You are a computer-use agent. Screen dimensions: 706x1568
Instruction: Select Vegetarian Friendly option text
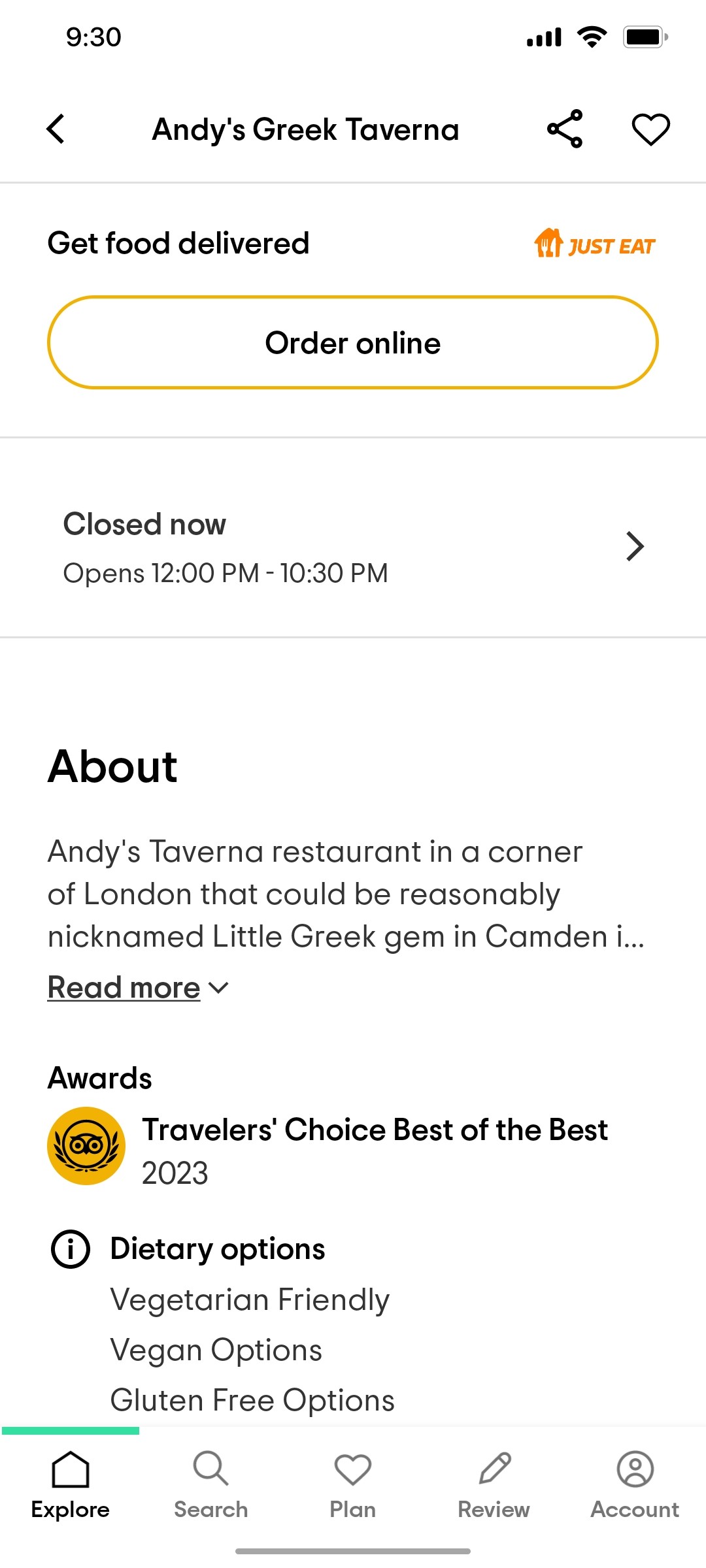tap(250, 1299)
